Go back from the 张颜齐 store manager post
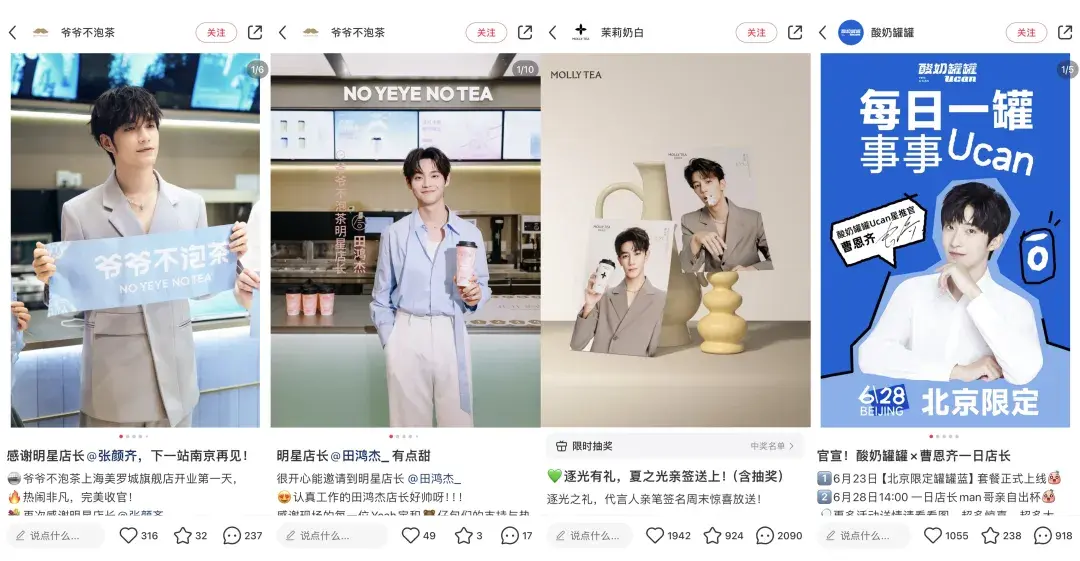The image size is (1080, 561). tap(13, 33)
